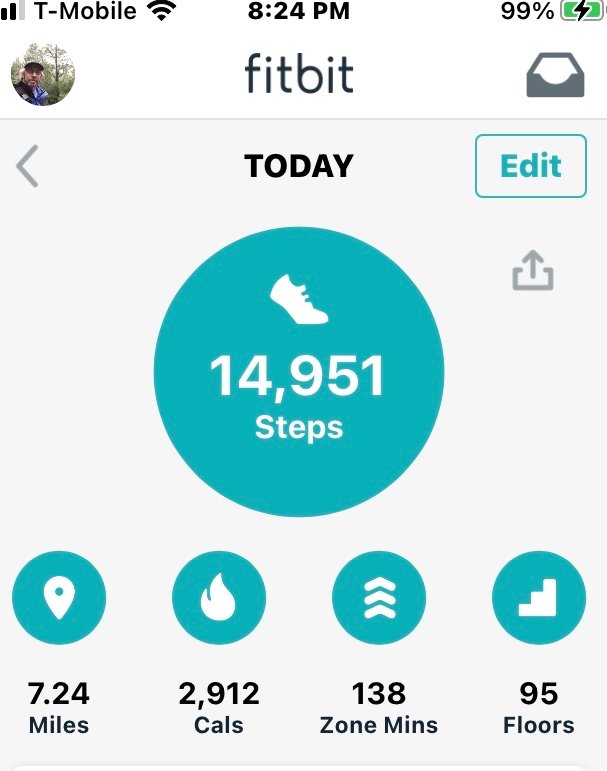View the 138 Zone Mins details

point(379,598)
